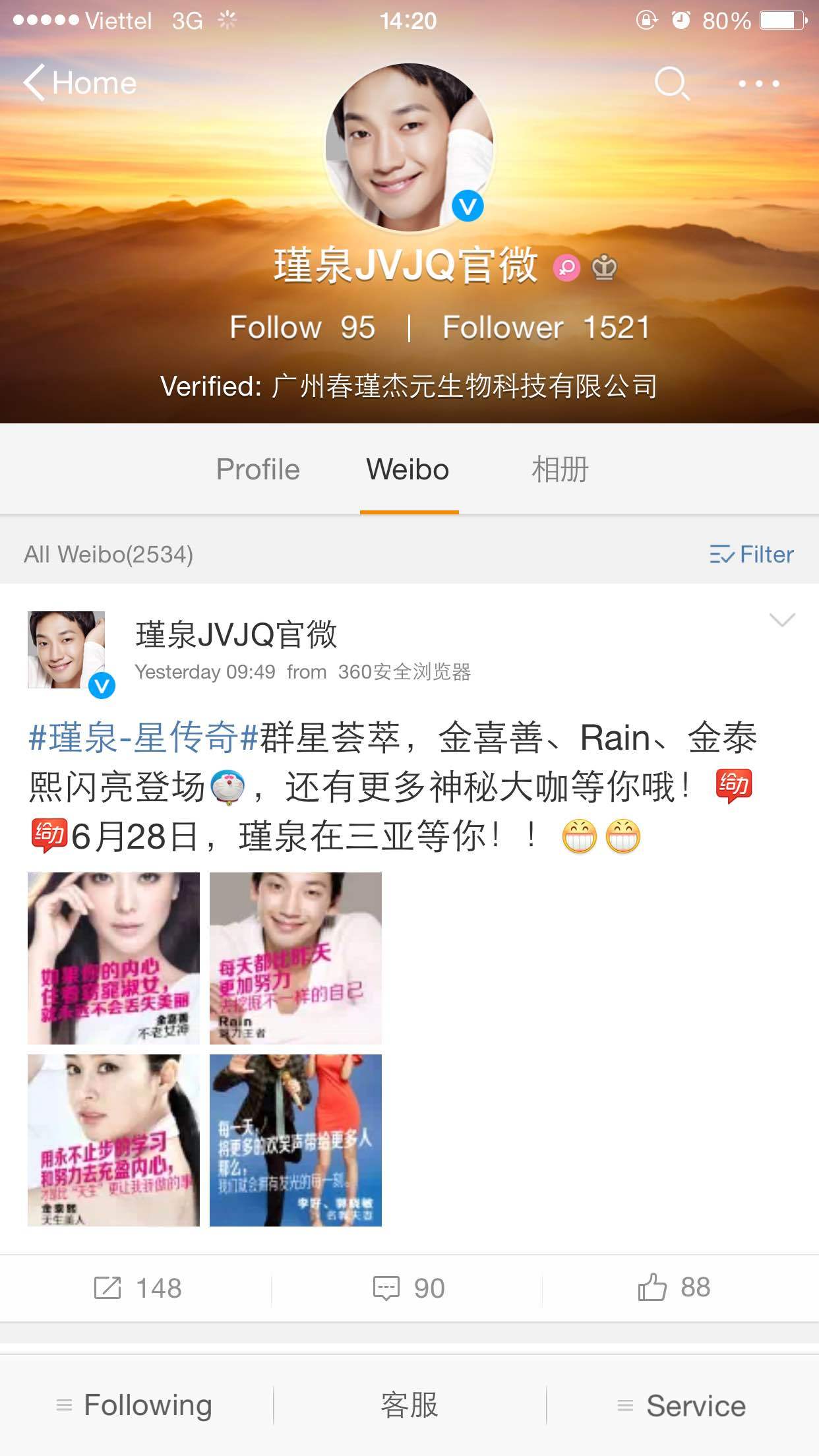This screenshot has height=1456, width=819.
Task: Filter the All Weibo list
Action: [x=752, y=555]
